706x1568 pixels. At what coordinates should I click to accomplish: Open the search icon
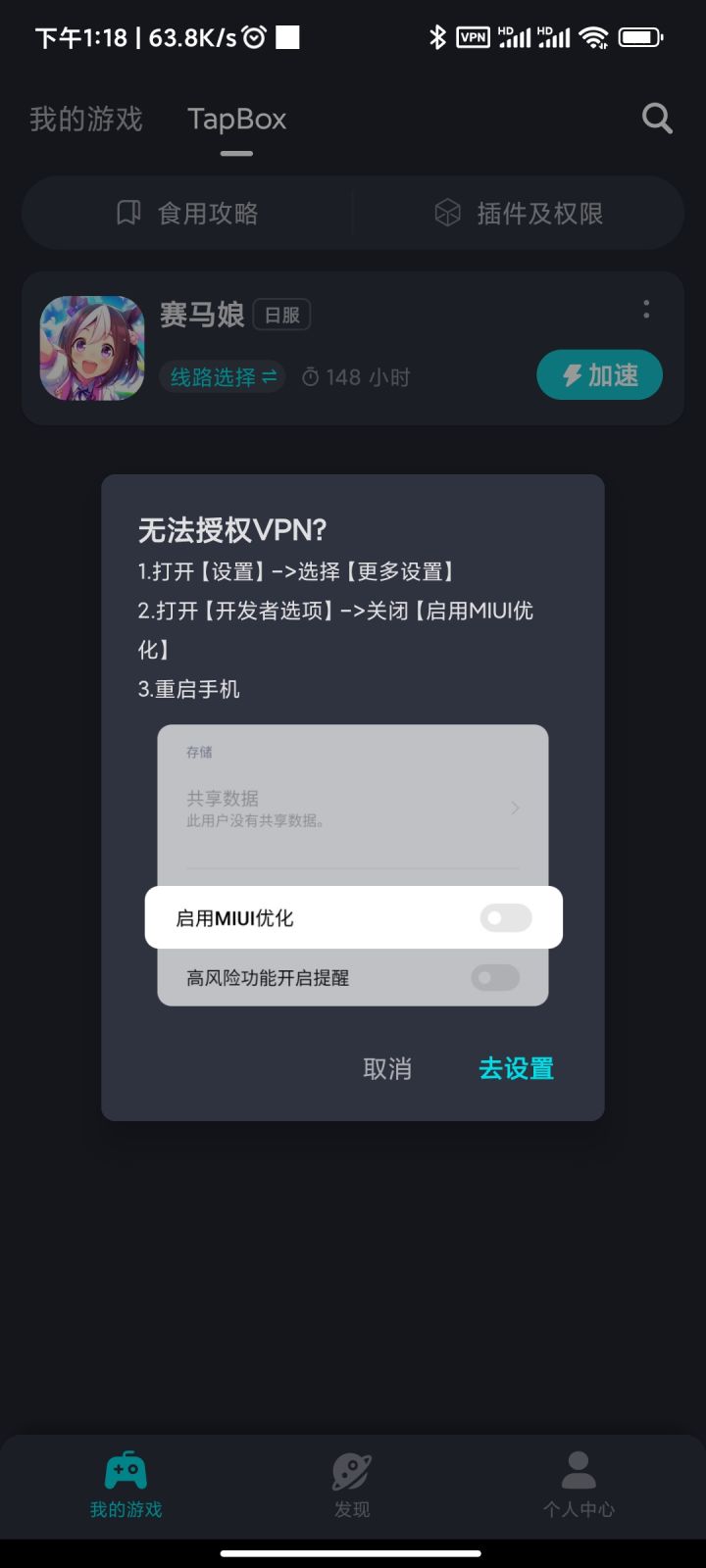point(656,119)
